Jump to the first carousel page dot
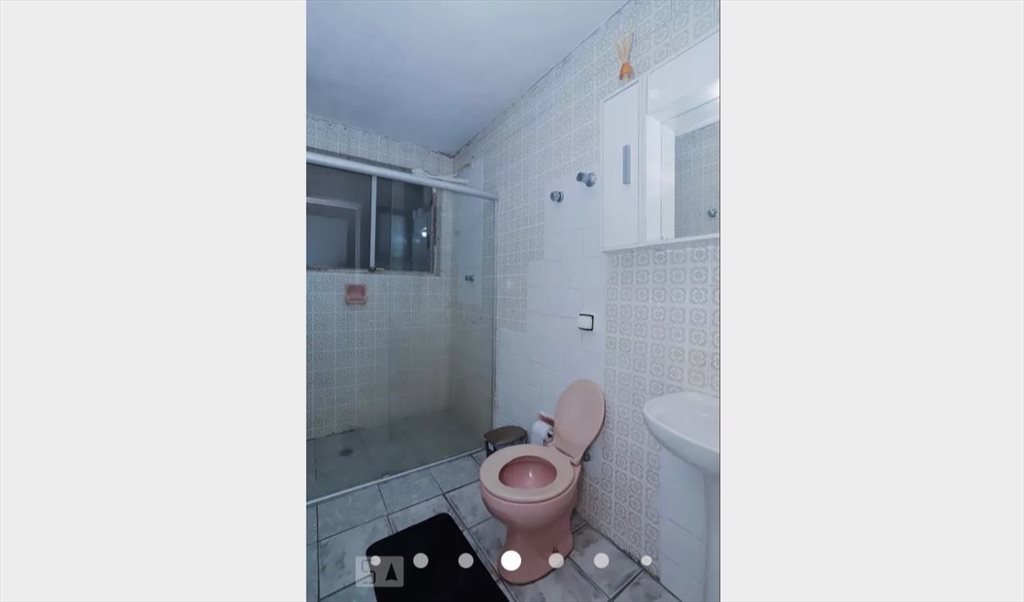 click(376, 561)
